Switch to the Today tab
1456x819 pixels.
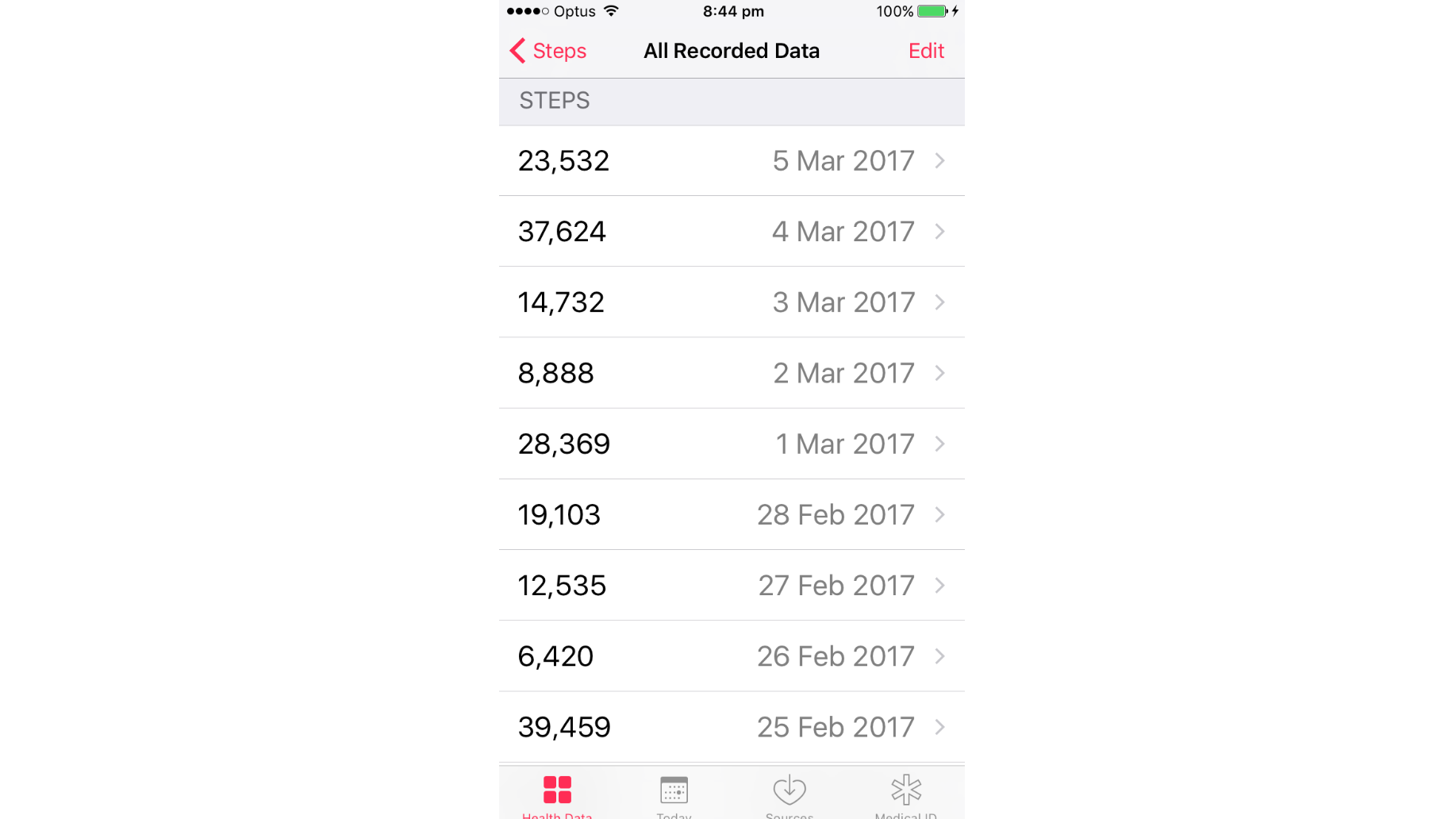coord(674,795)
